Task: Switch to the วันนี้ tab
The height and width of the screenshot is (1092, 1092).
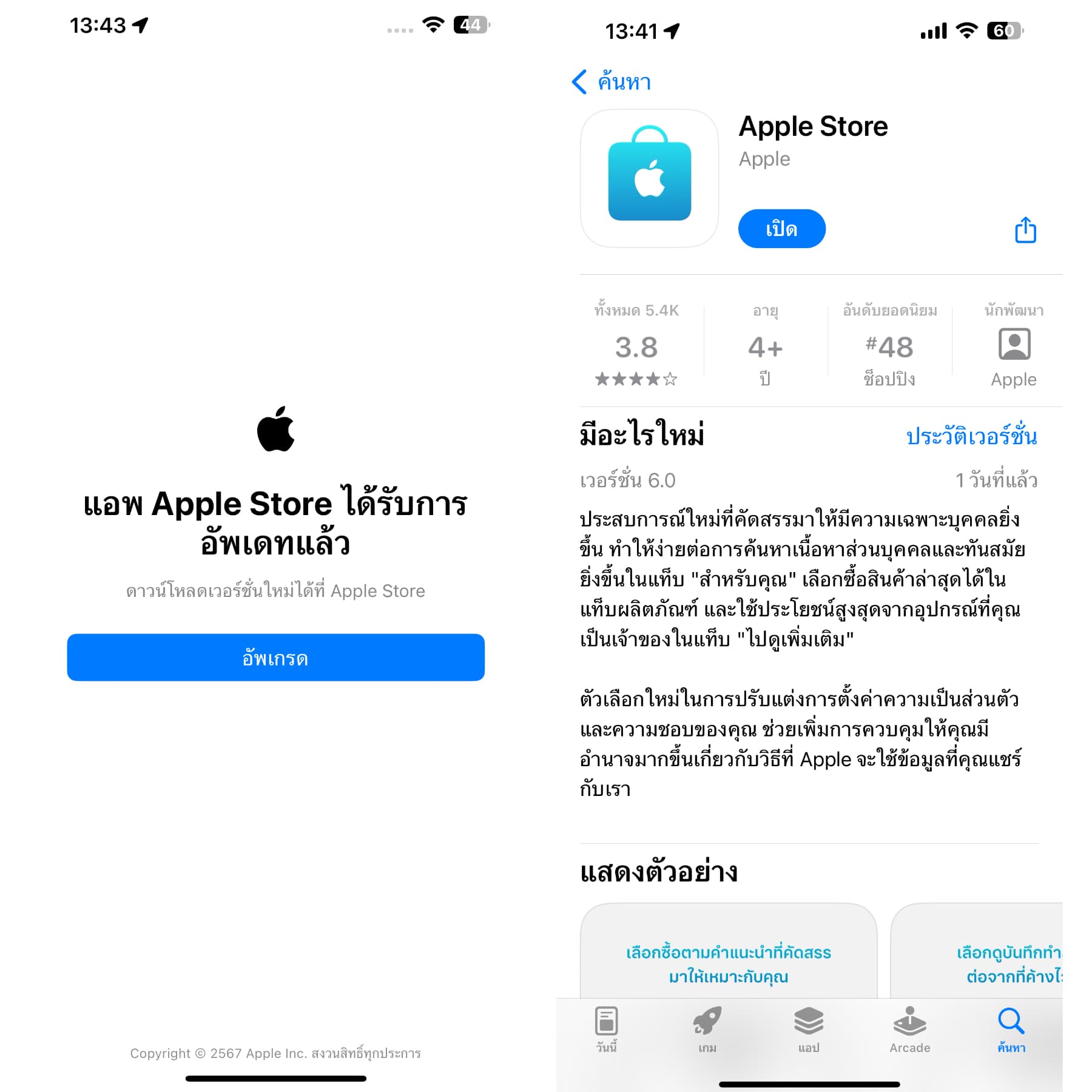Action: [x=606, y=1028]
